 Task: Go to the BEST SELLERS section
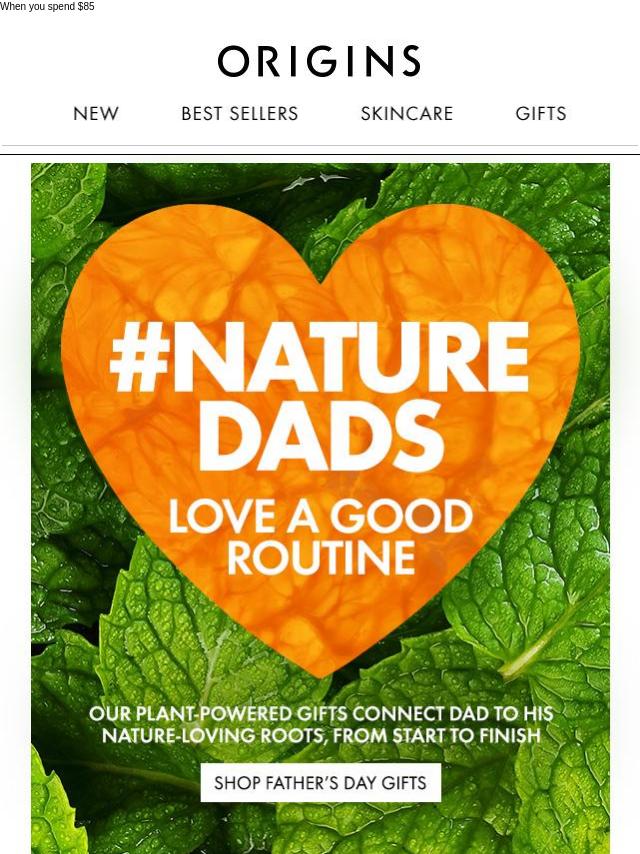pos(240,114)
